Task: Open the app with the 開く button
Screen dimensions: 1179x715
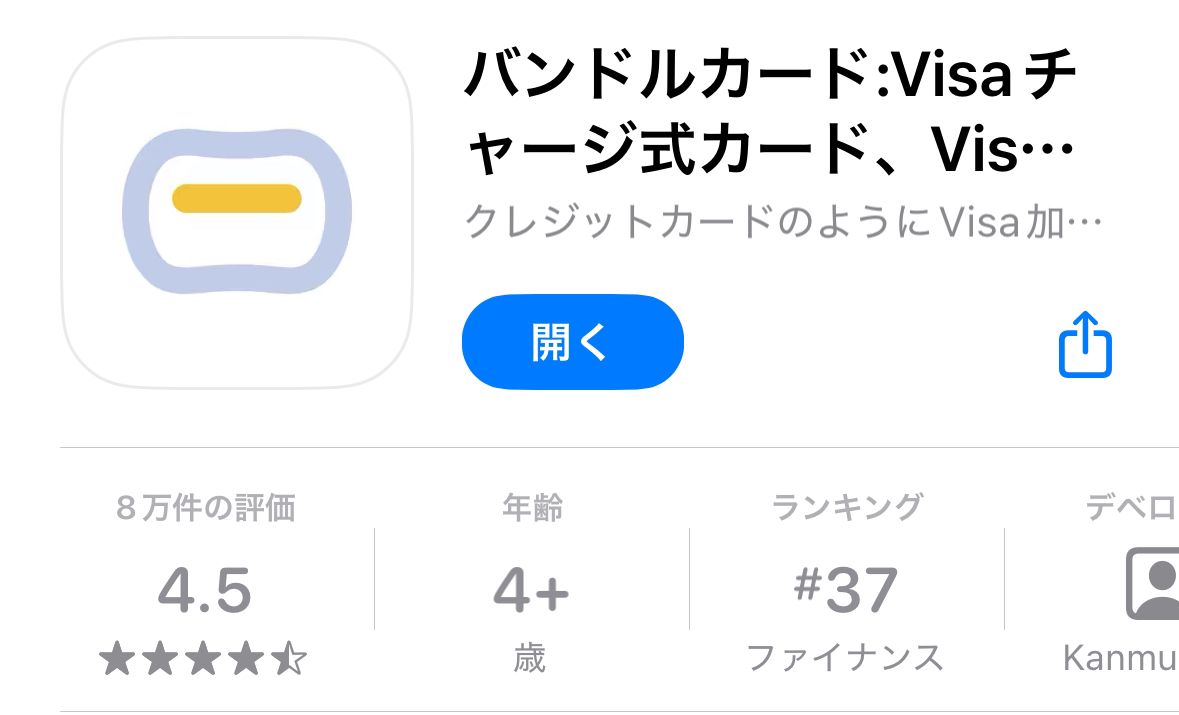Action: tap(572, 342)
